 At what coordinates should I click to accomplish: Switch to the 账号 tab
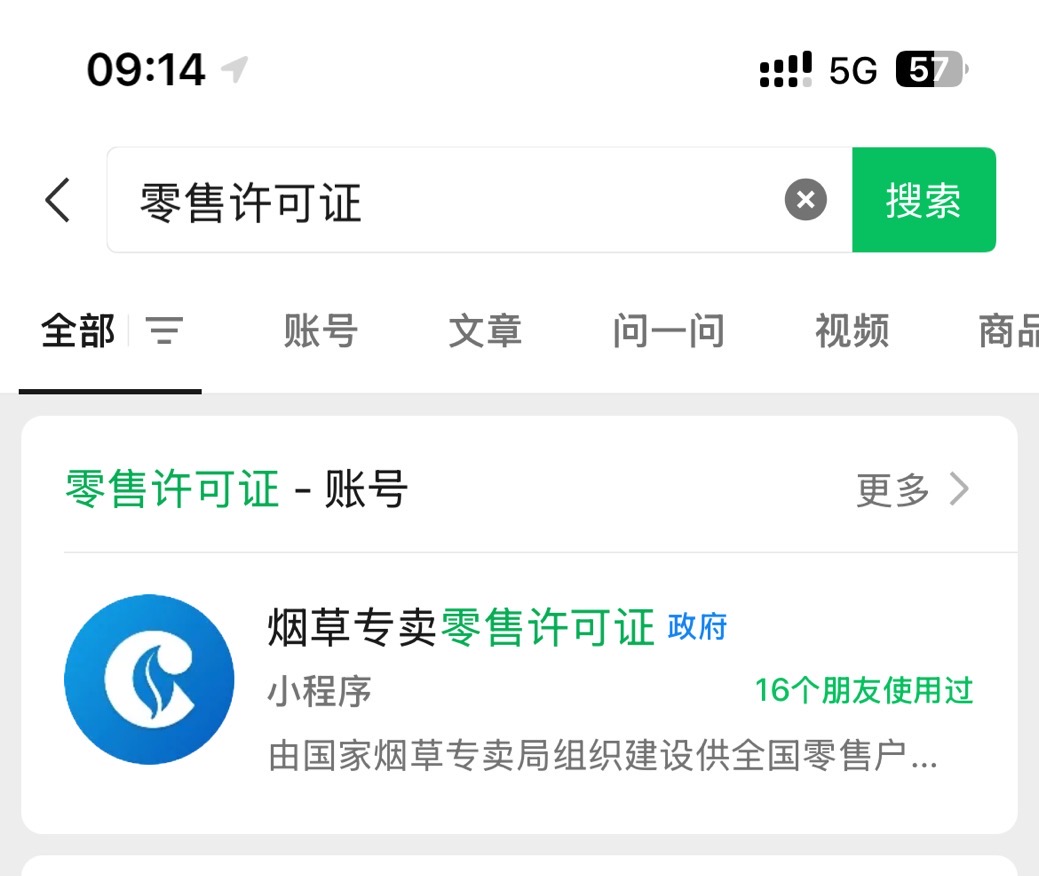pos(320,331)
